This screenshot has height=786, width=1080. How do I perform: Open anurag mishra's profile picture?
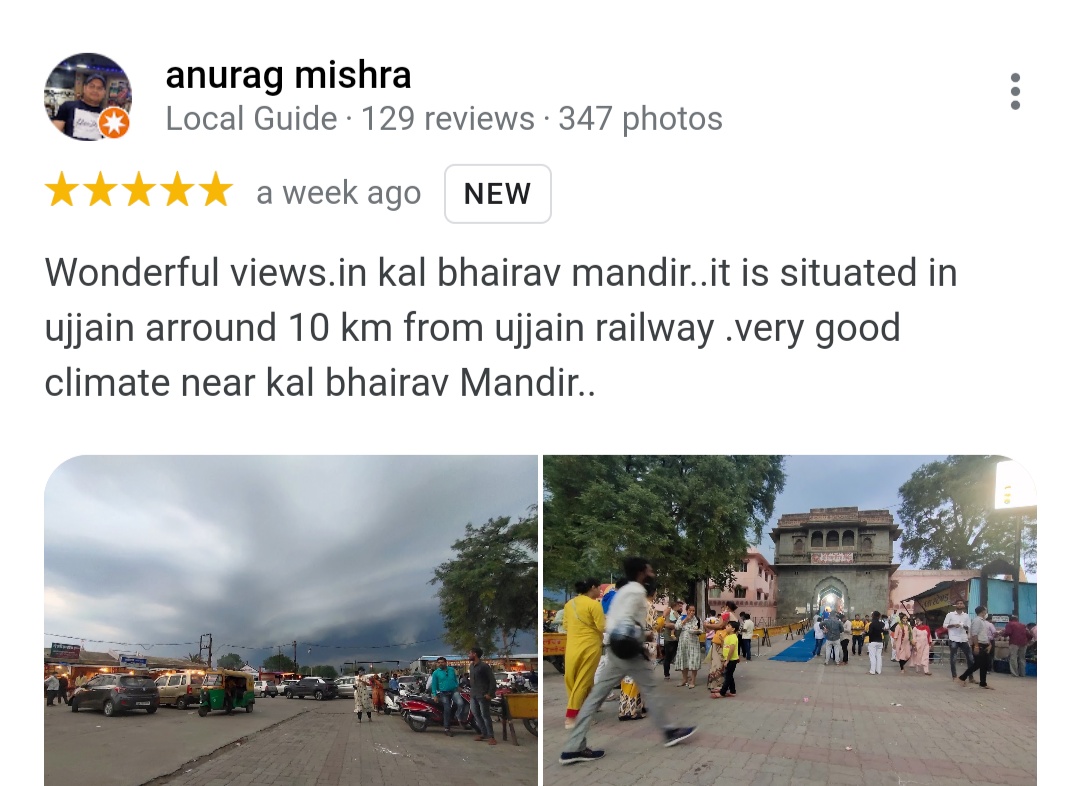click(88, 96)
